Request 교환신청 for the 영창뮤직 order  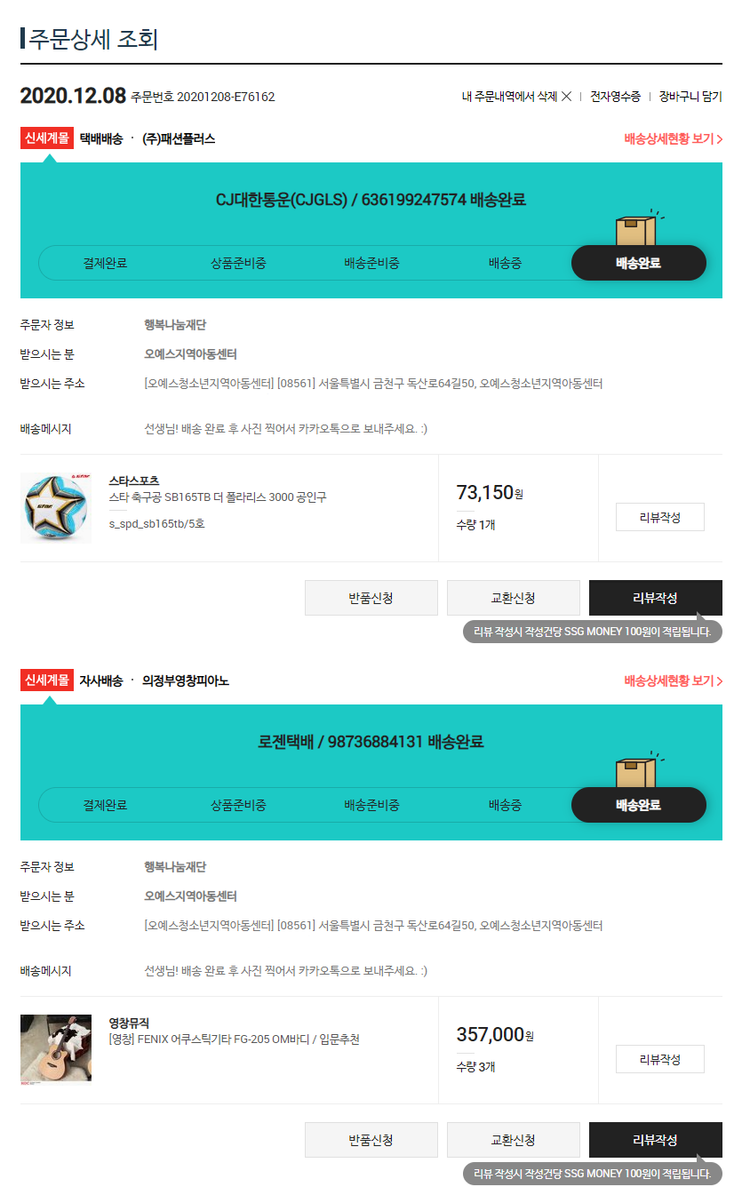coord(513,1140)
